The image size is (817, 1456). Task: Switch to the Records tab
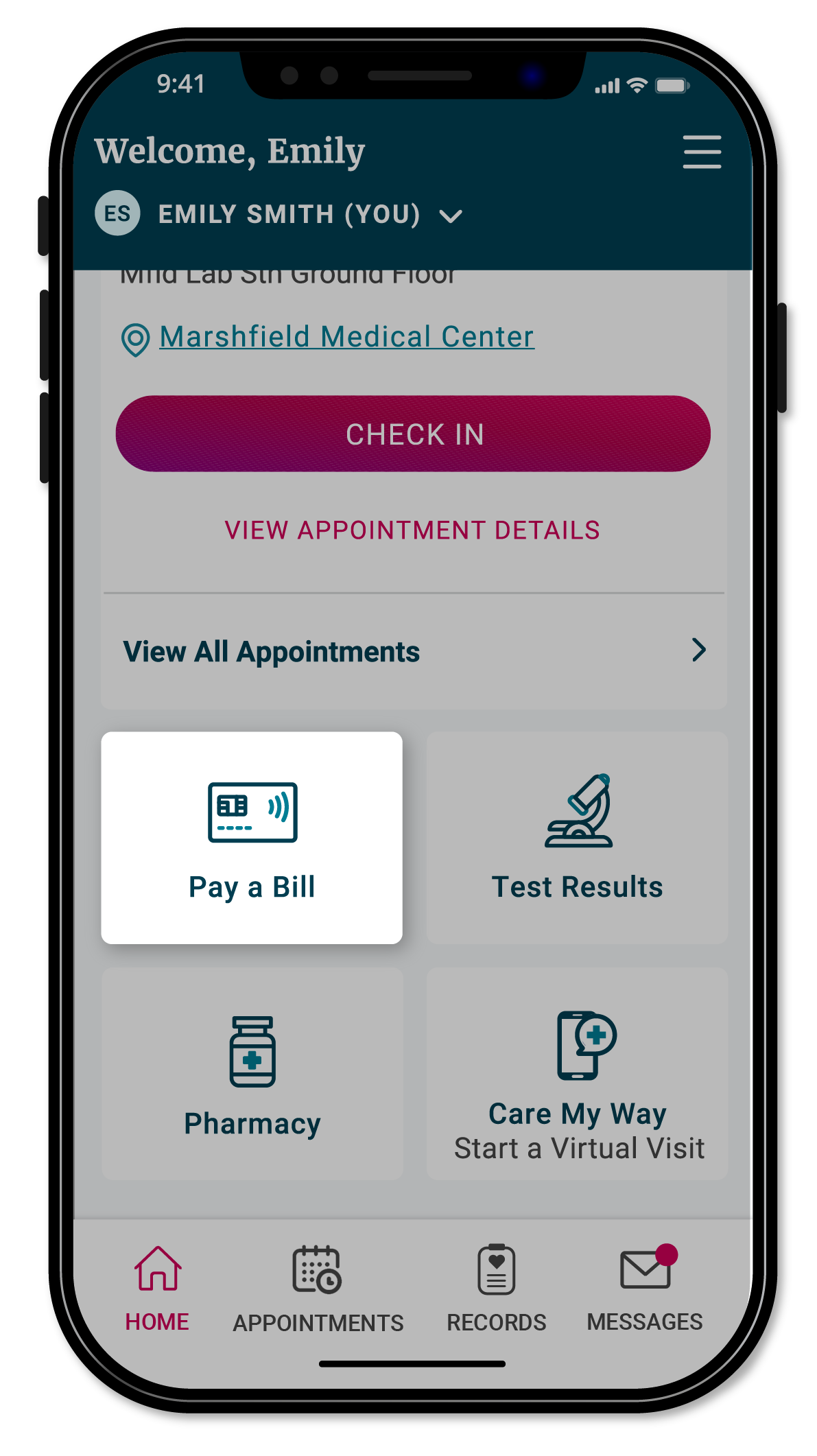click(496, 1289)
